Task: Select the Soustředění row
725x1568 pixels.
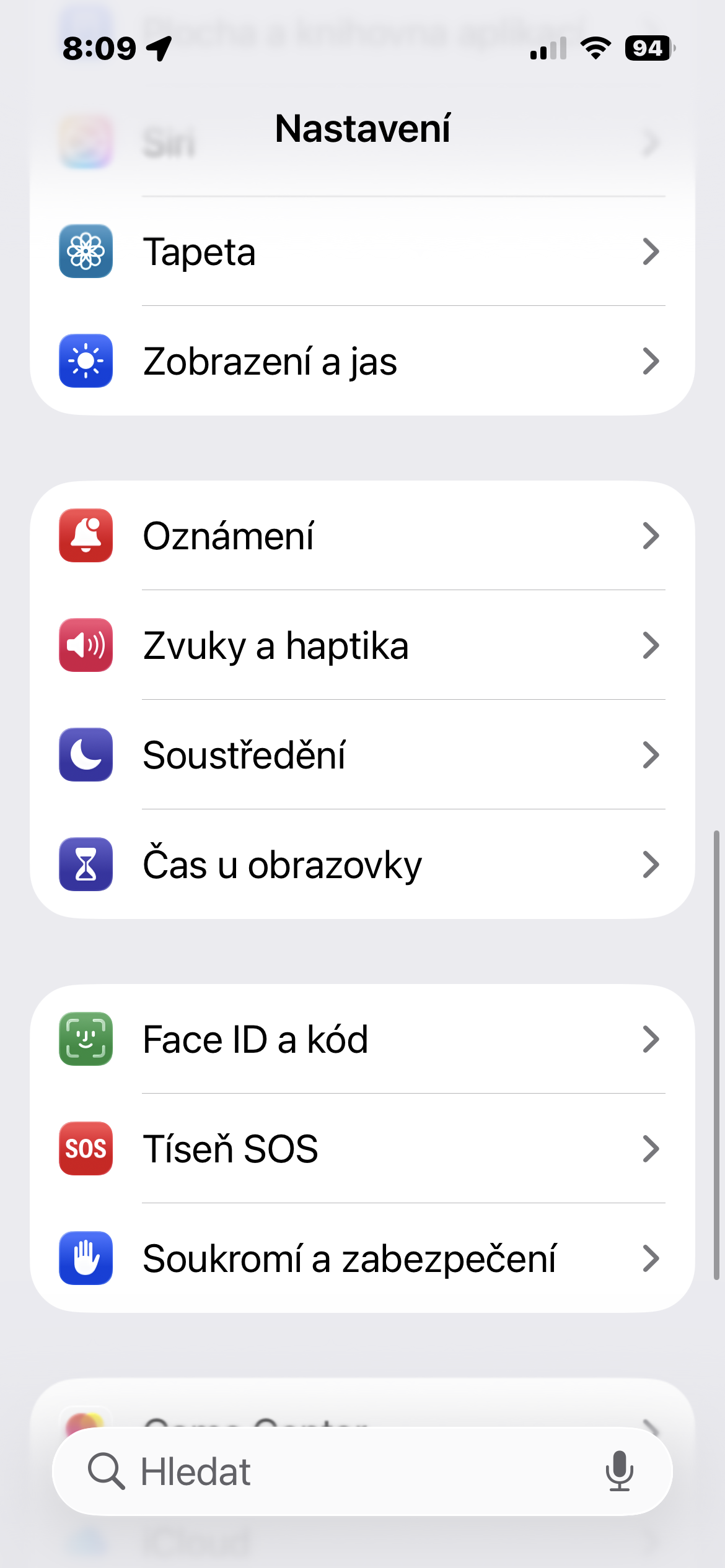Action: click(x=362, y=755)
